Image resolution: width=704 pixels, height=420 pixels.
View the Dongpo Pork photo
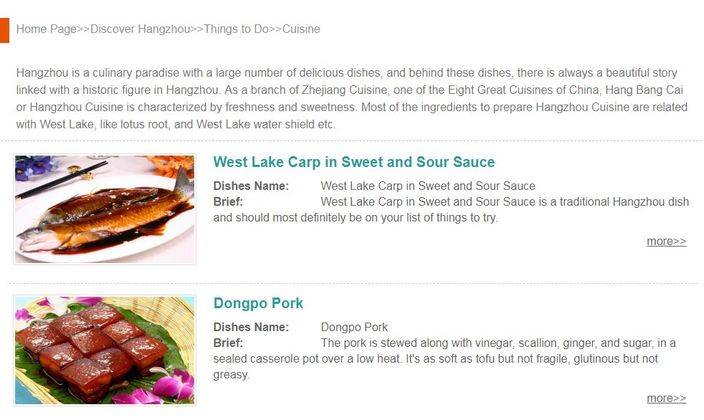[x=105, y=350]
